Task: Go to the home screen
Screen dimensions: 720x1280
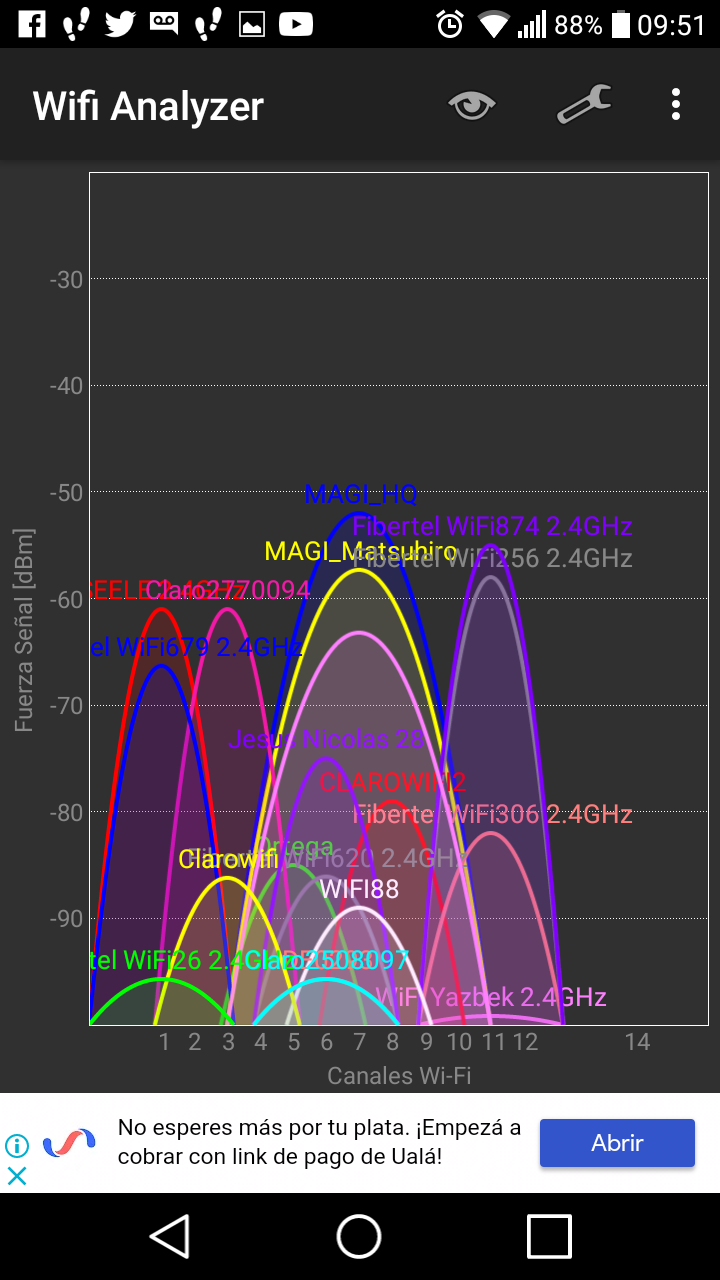Action: pyautogui.click(x=359, y=1236)
